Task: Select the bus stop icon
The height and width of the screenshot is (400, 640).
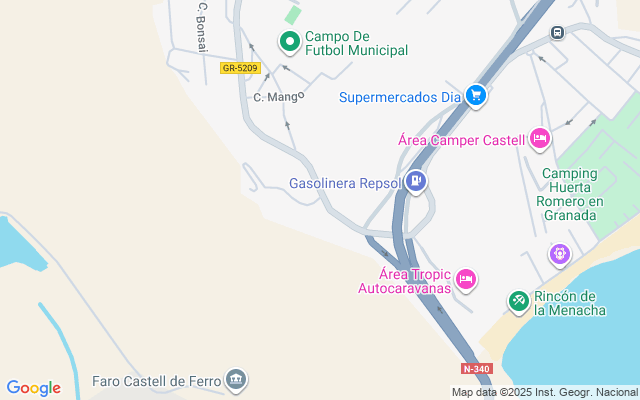Action: [557, 31]
